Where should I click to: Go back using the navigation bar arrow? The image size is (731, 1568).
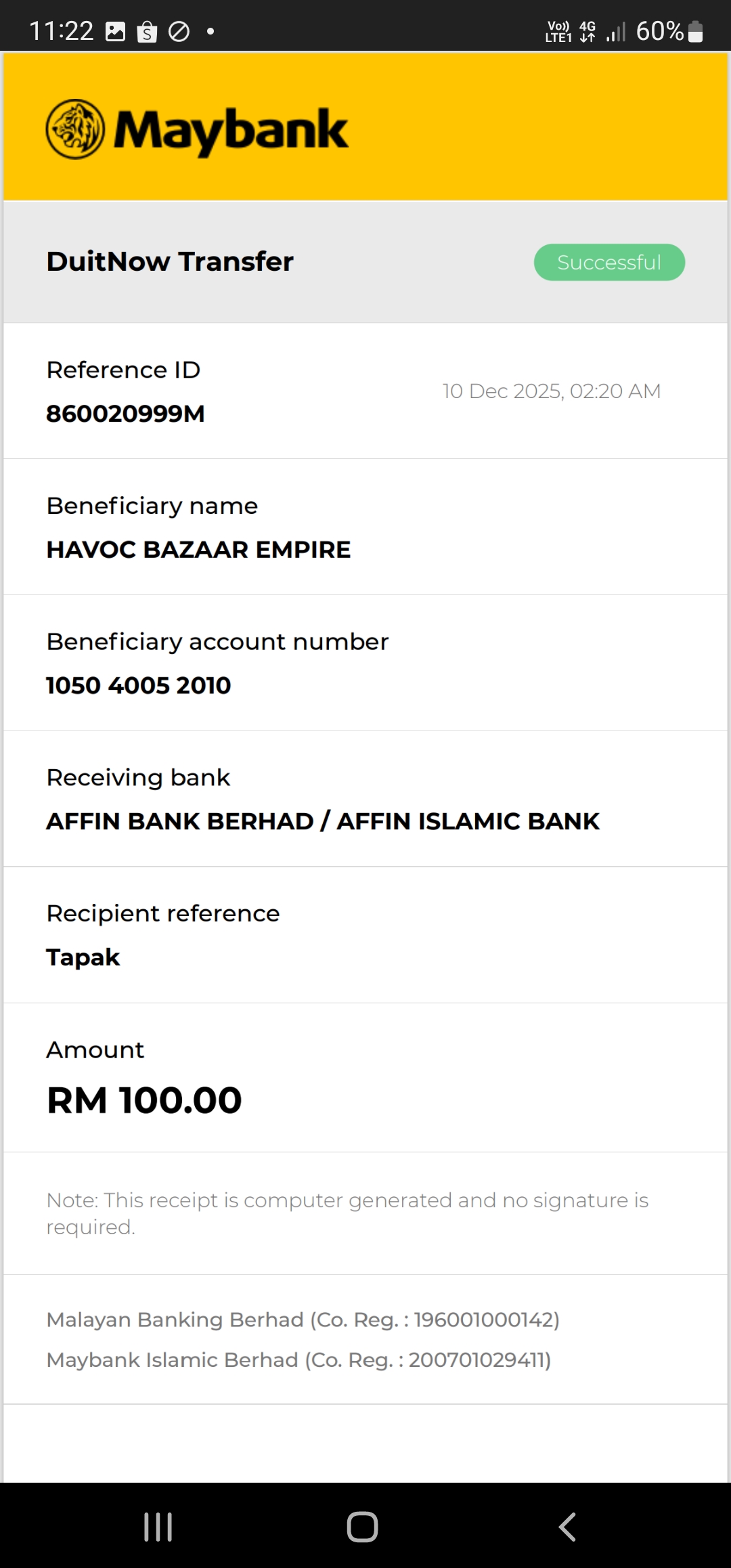click(x=567, y=1527)
